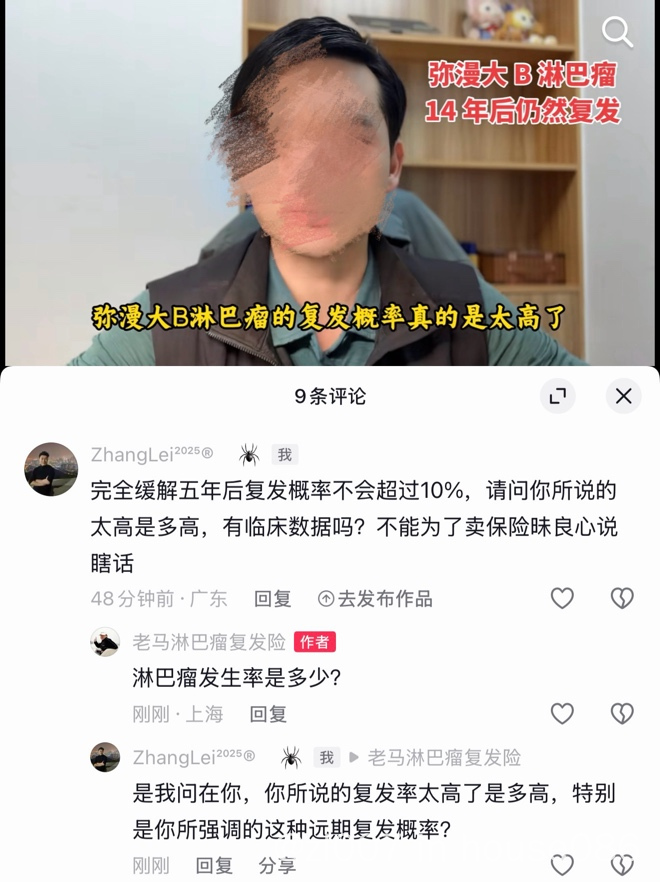Open 老马淋巴瘤复发险 author profile avatar
This screenshot has height=882, width=660.
(x=105, y=642)
